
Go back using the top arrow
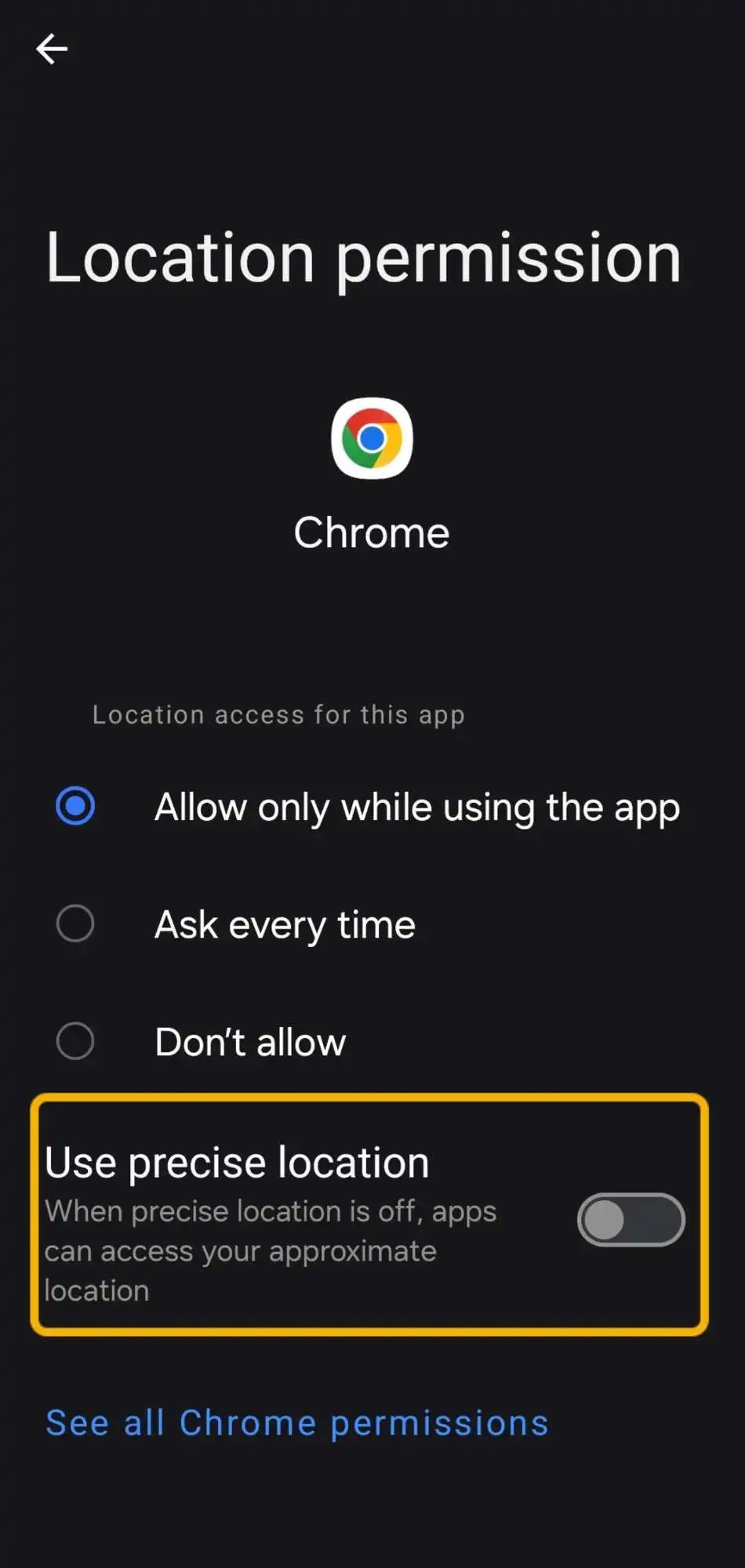(x=52, y=49)
